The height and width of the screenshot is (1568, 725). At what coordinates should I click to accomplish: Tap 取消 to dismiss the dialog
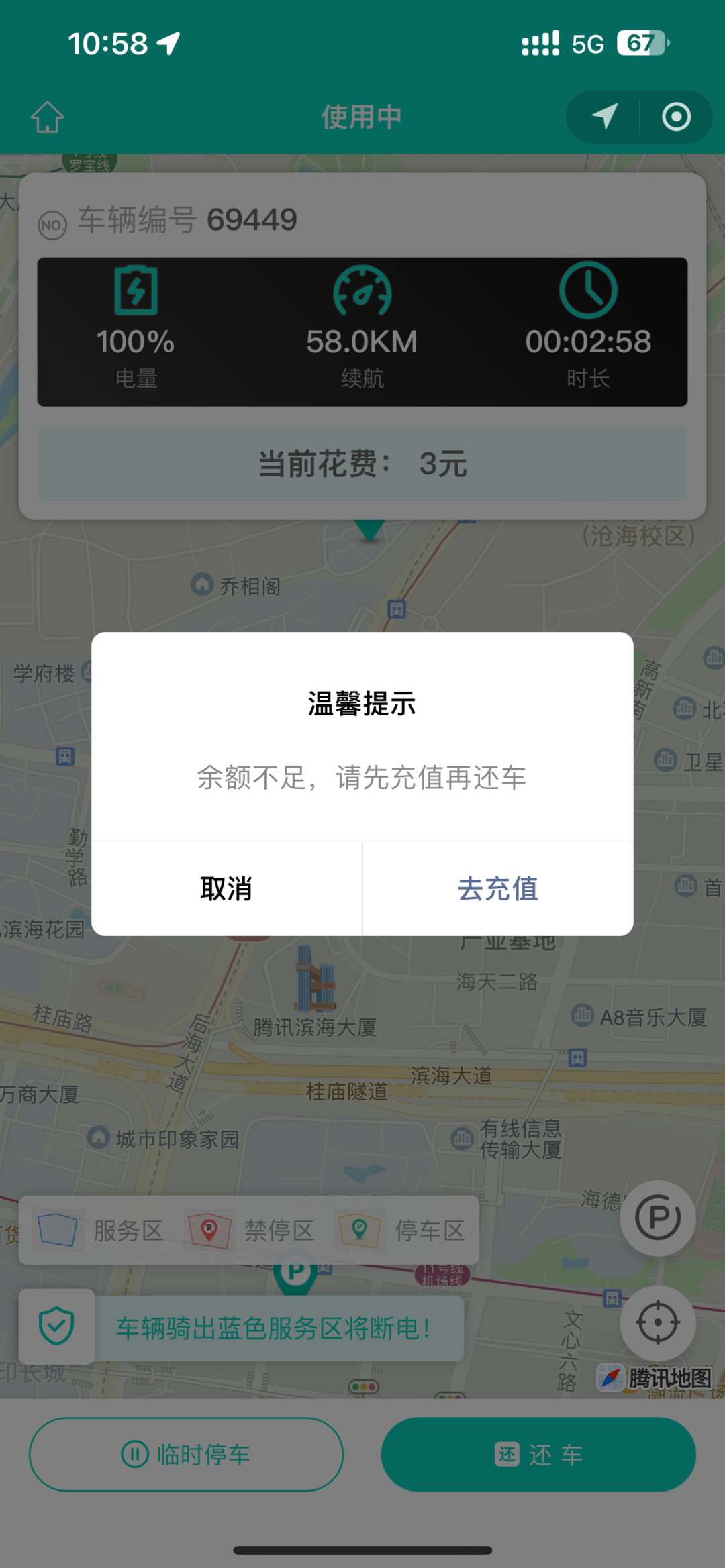(x=226, y=889)
